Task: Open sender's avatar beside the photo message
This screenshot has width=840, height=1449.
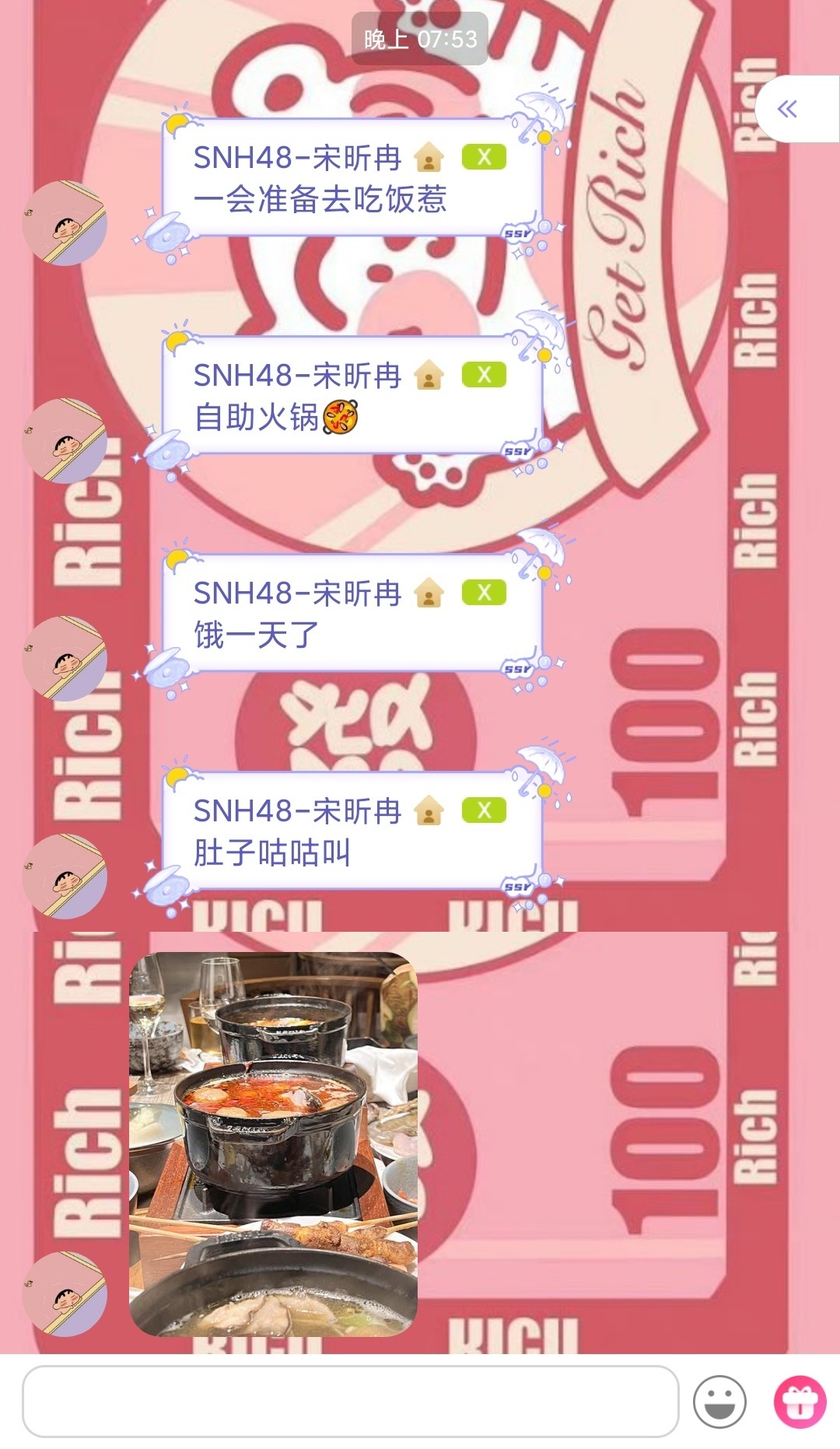Action: [x=64, y=1294]
